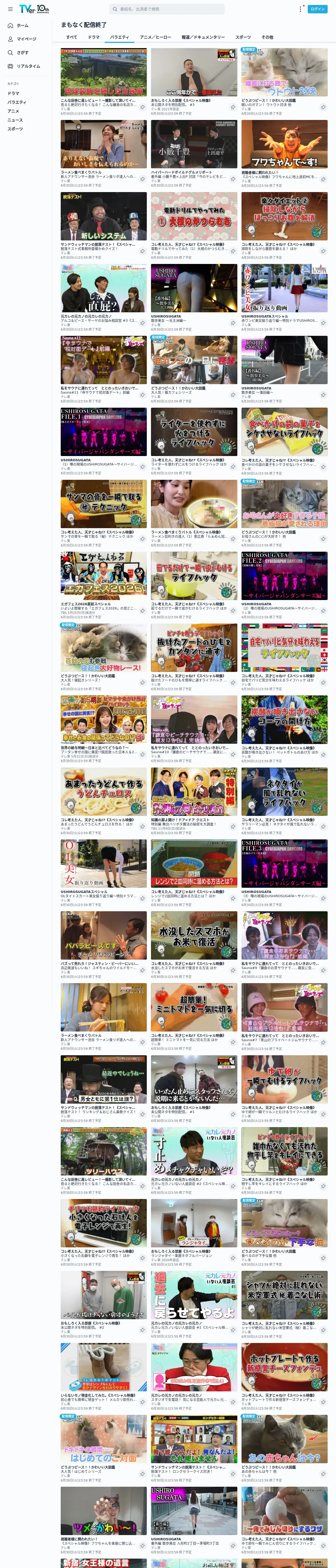Switch to the ドラマ tab
This screenshot has width=336, height=1568.
pyautogui.click(x=94, y=37)
